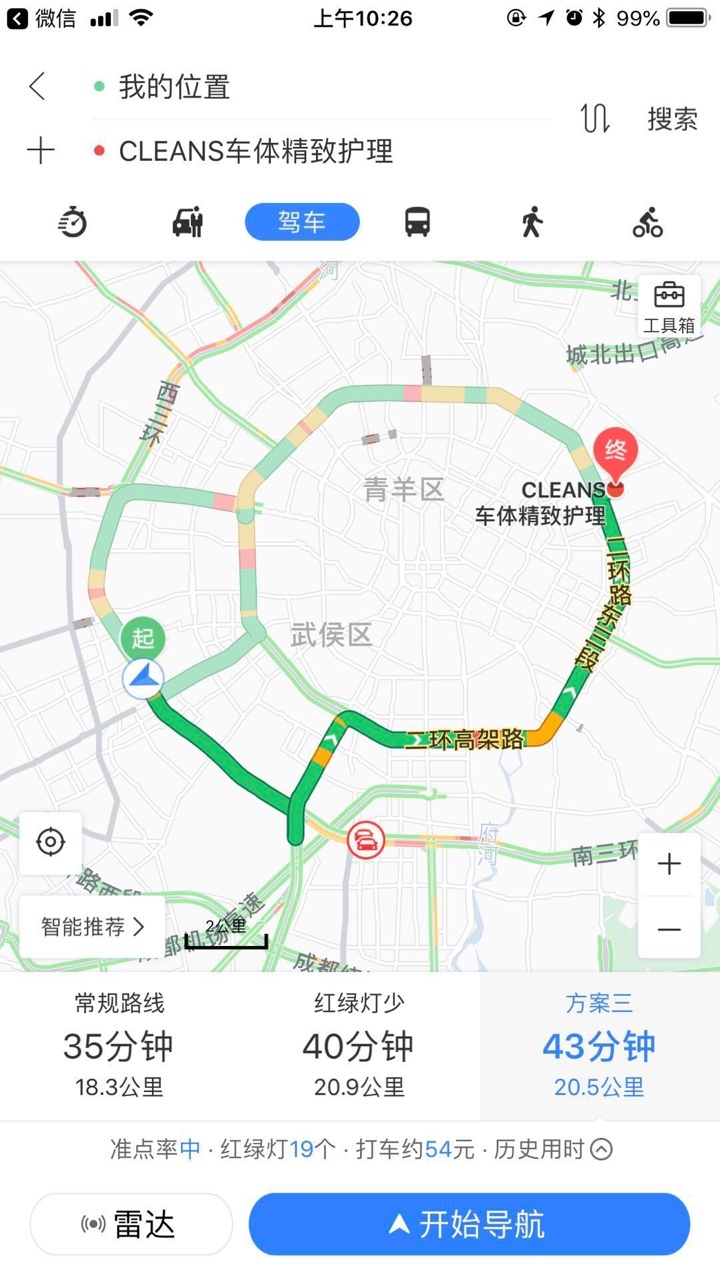Select the 红绿灯少 40分钟 route
Image resolution: width=720 pixels, height=1280 pixels.
coord(359,1046)
